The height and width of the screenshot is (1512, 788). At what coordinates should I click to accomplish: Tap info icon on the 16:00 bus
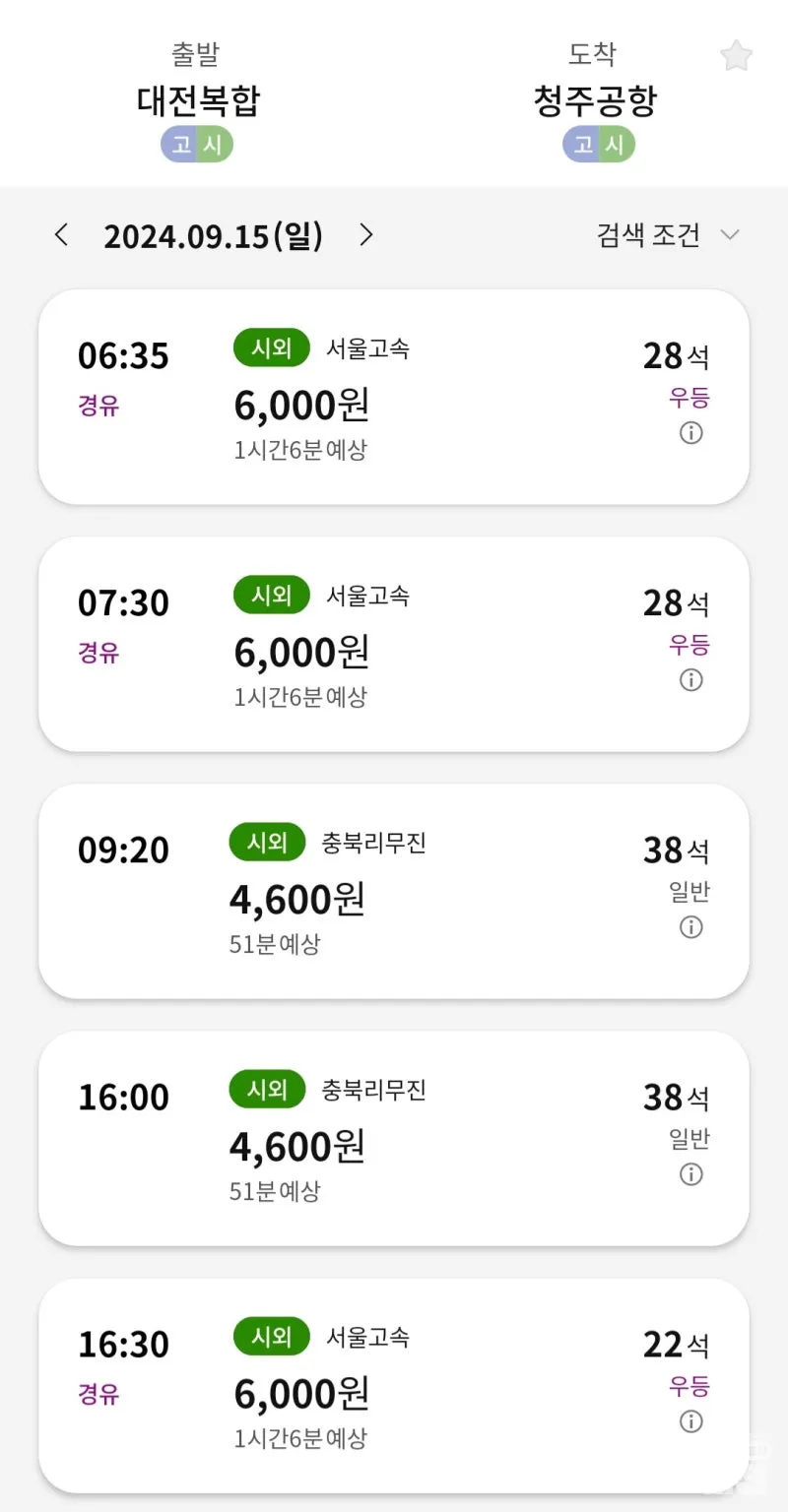point(691,1174)
